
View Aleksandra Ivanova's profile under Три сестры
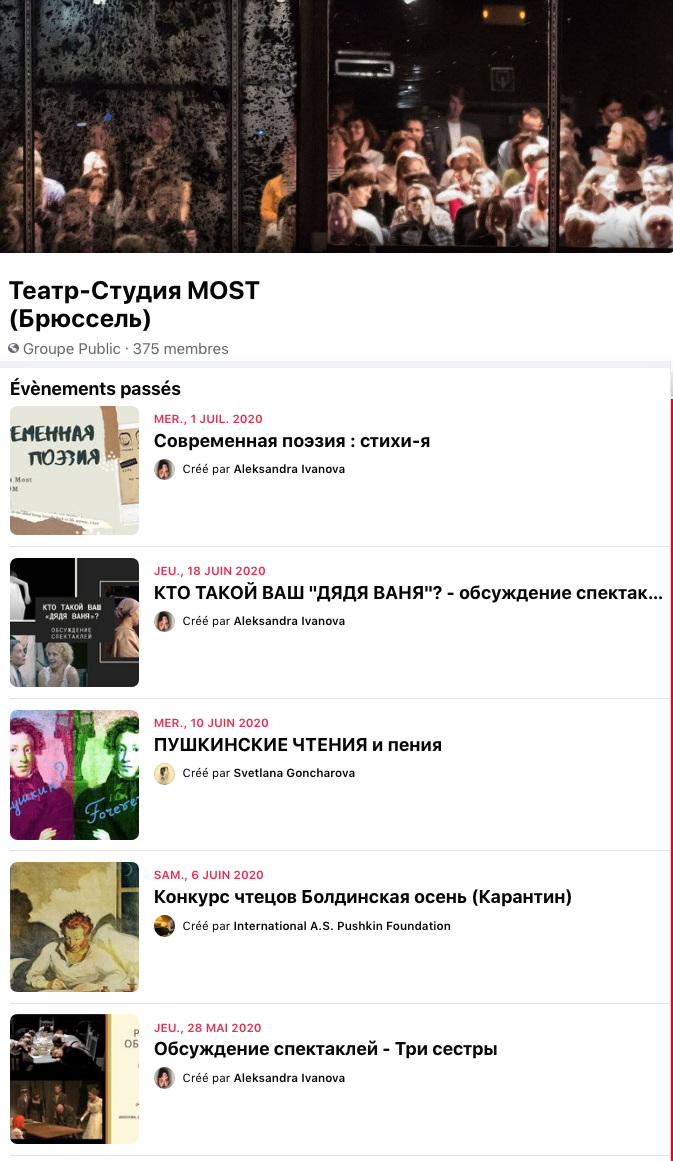tap(289, 1078)
